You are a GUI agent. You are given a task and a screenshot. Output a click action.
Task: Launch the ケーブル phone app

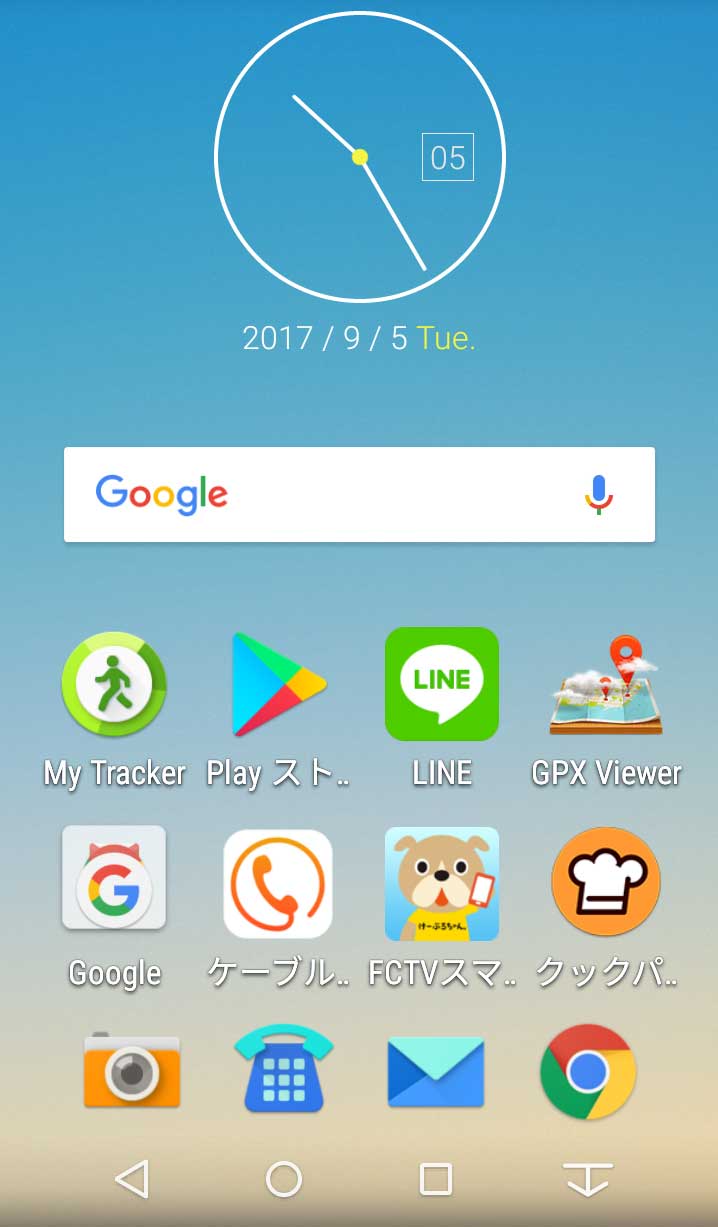pyautogui.click(x=278, y=882)
